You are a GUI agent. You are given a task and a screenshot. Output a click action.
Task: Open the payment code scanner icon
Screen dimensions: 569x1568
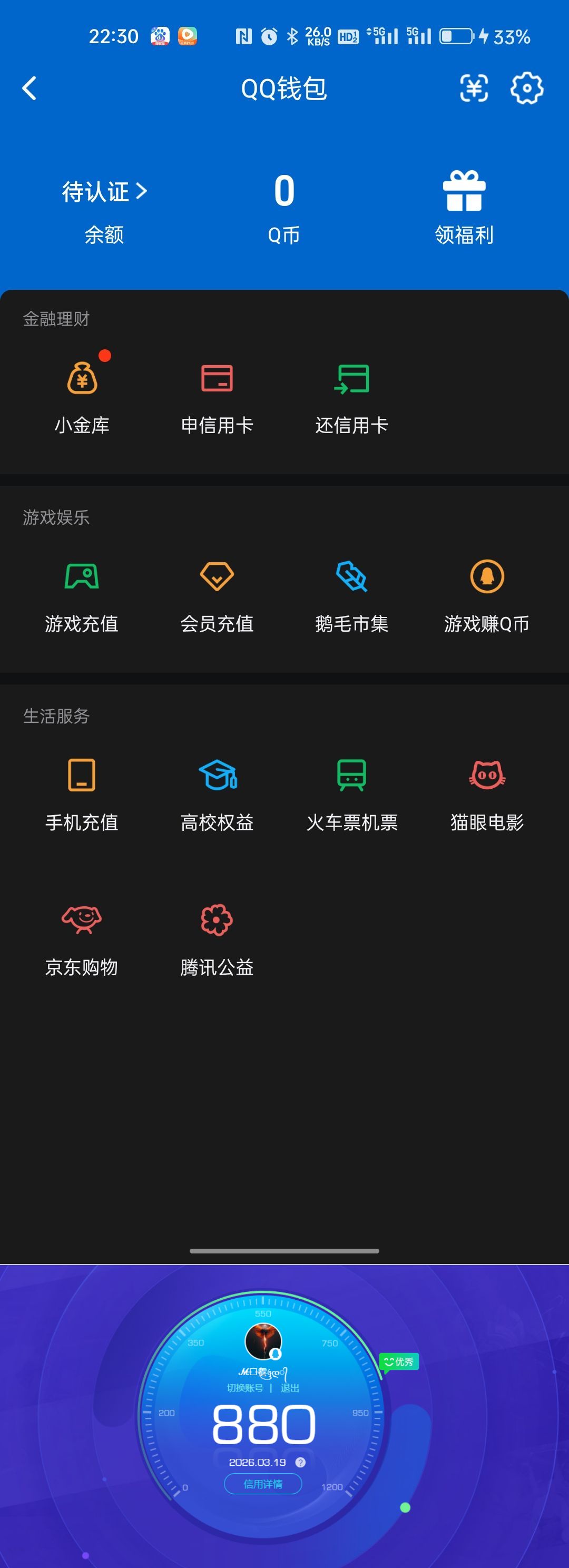(x=474, y=89)
